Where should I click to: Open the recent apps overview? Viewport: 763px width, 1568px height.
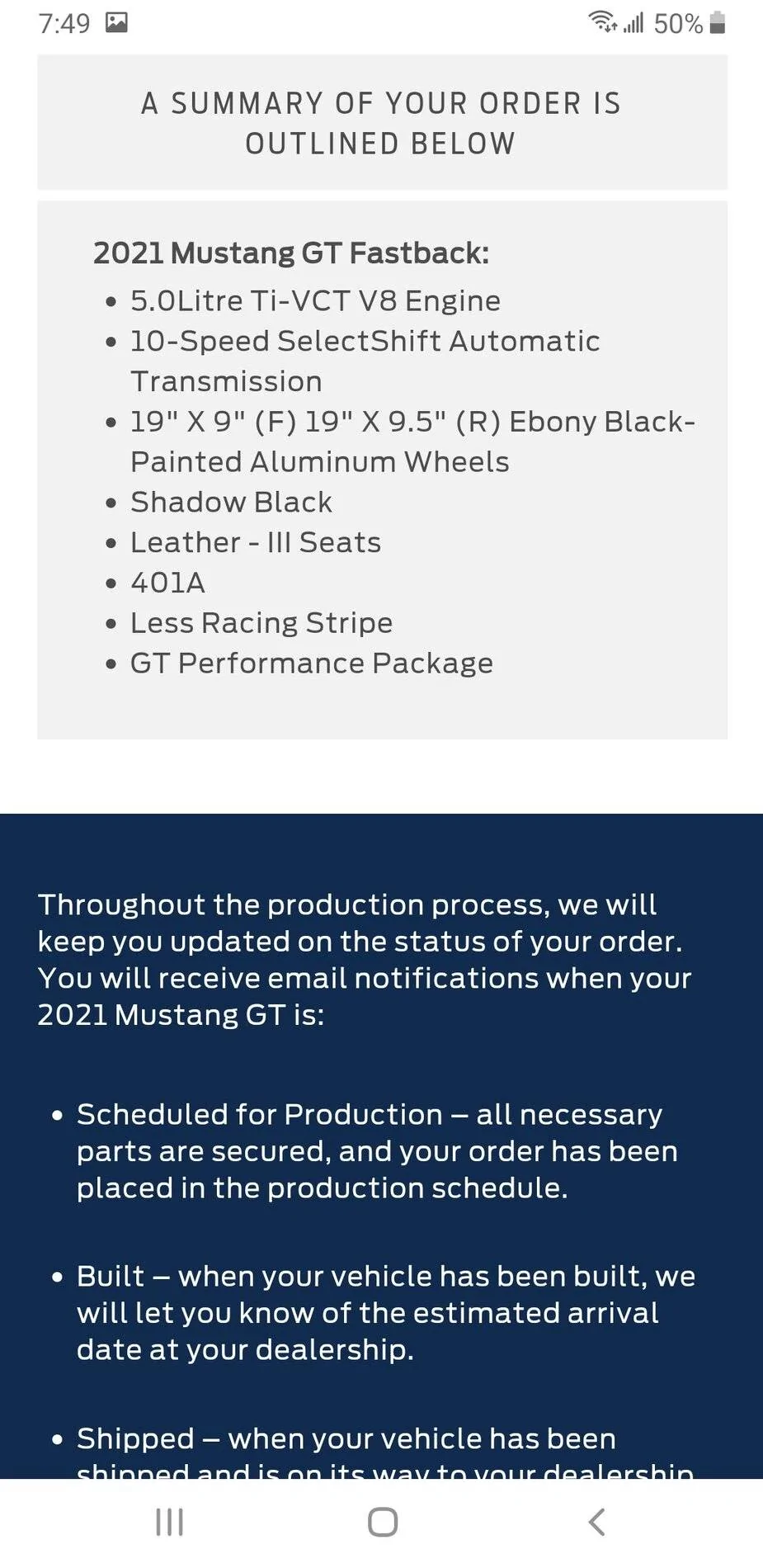[169, 1522]
